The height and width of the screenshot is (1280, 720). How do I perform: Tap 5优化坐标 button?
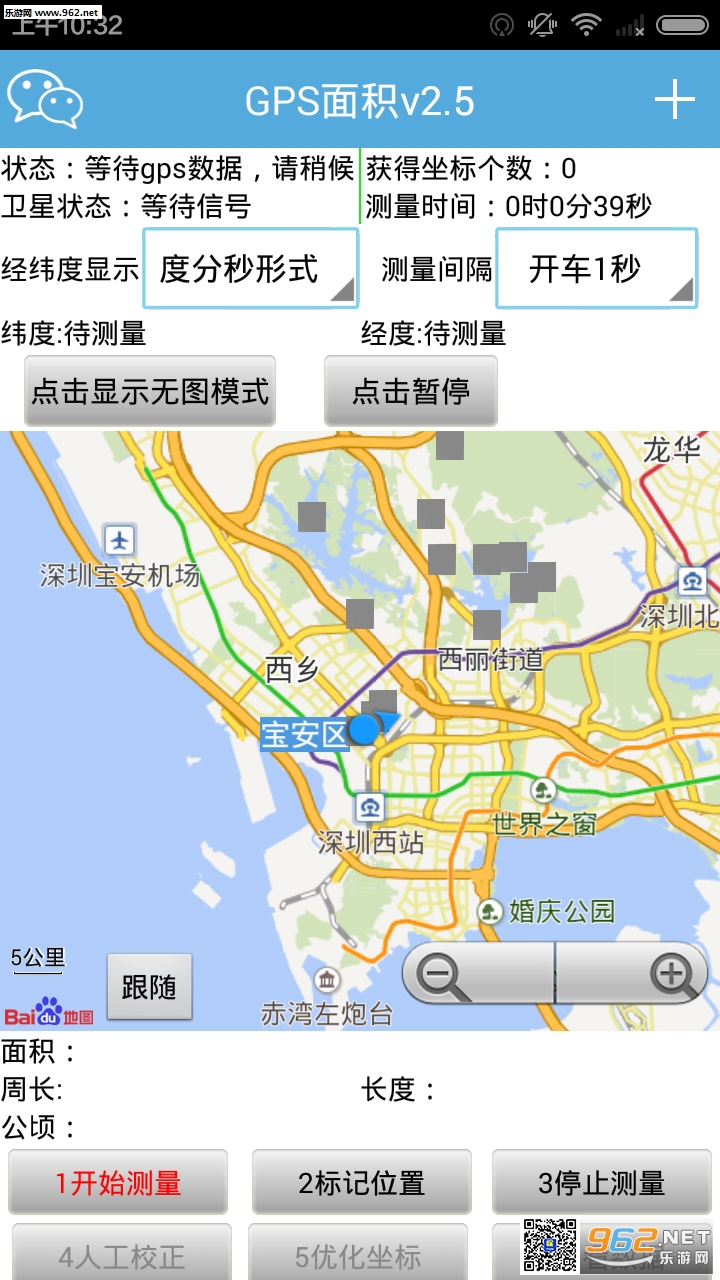click(358, 1254)
